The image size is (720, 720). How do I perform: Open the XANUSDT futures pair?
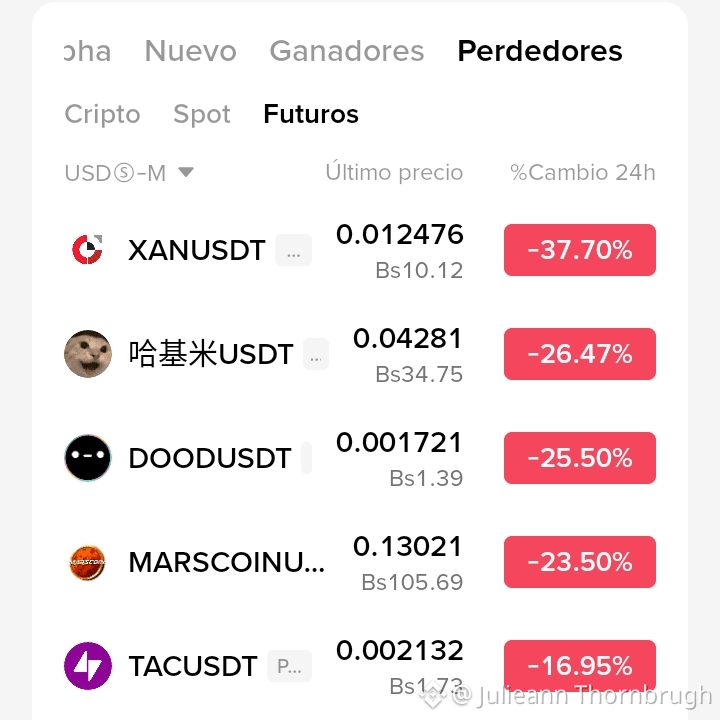(360, 250)
